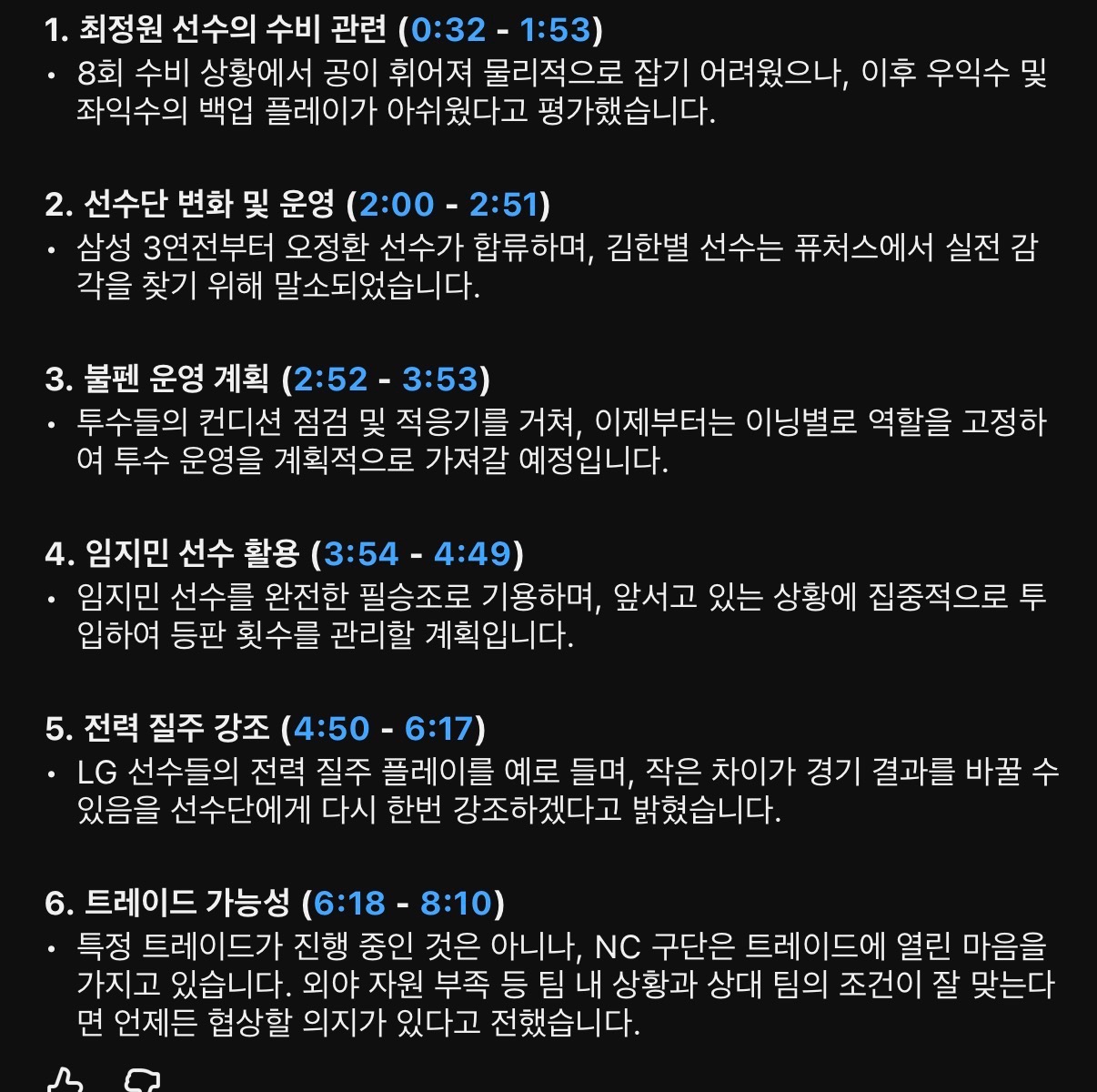Seek to timestamp 4:50
The height and width of the screenshot is (1092, 1097).
331,729
